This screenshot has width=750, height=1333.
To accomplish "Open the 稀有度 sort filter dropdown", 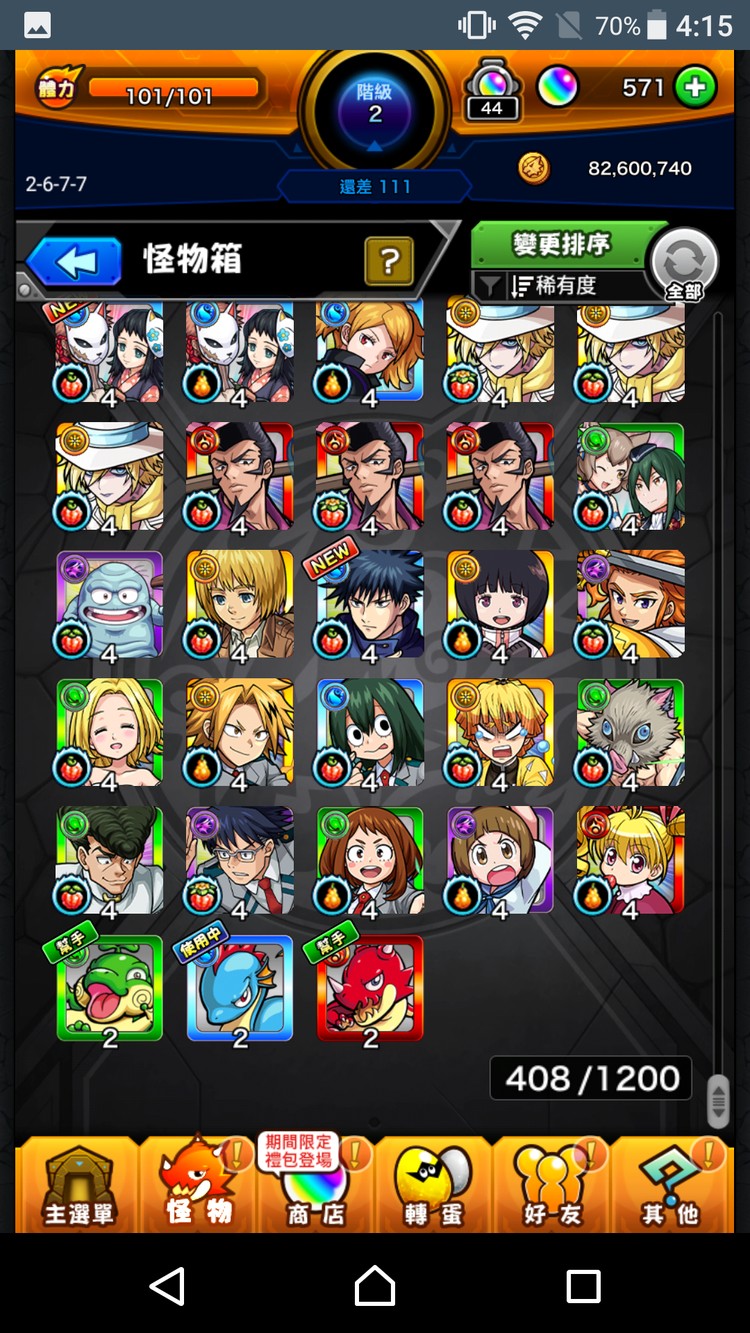I will [x=560, y=286].
